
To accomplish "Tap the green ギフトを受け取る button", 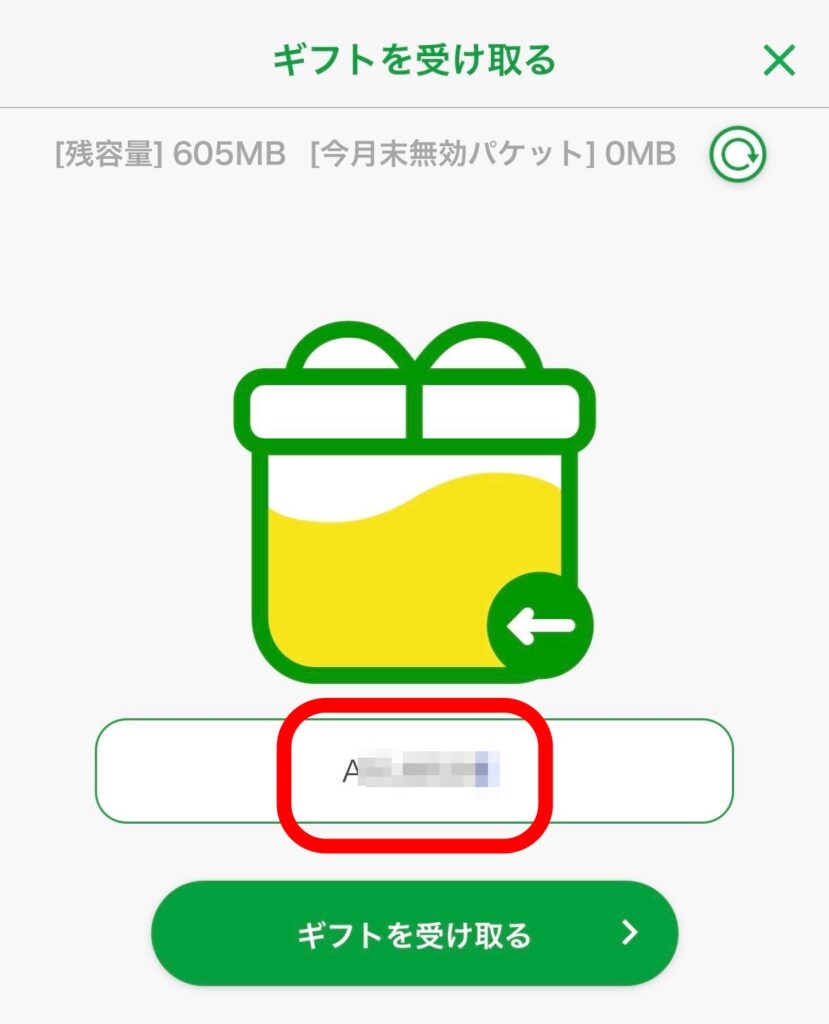I will point(414,934).
